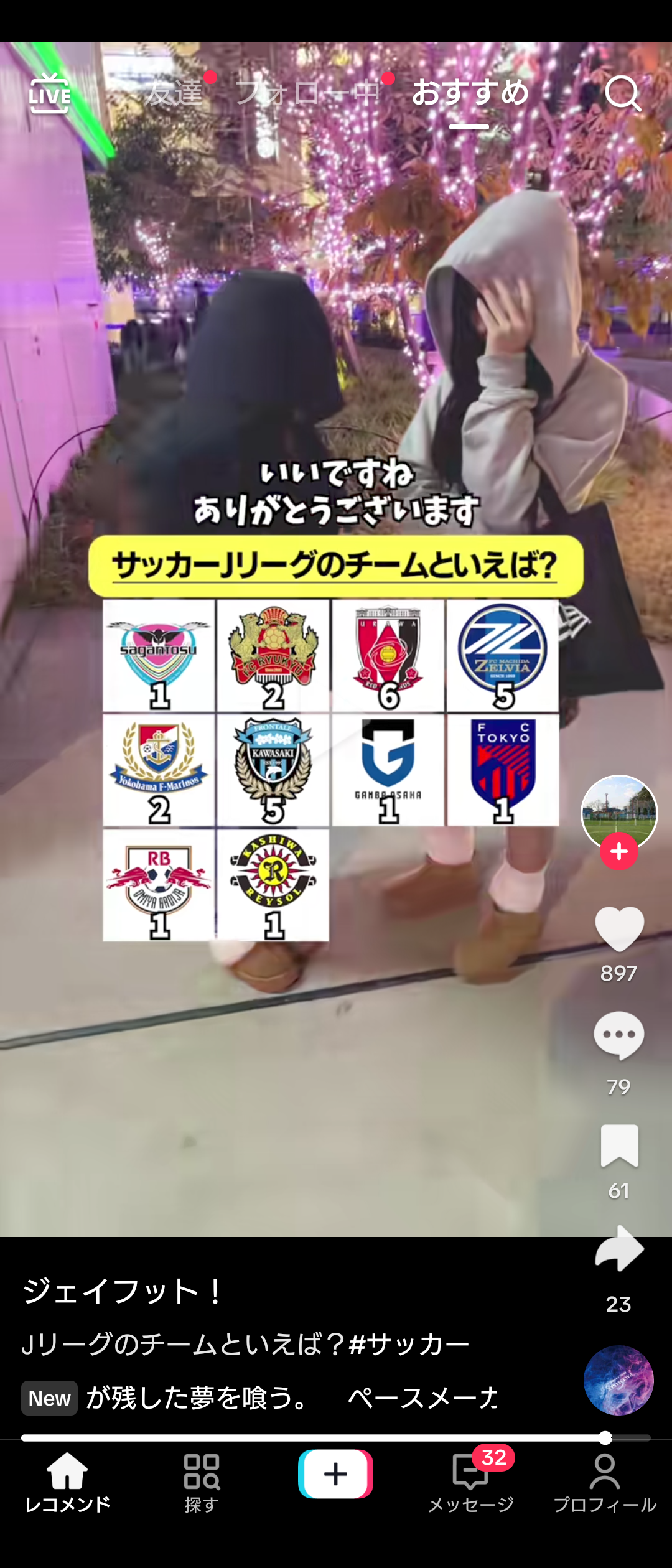The width and height of the screenshot is (672, 1568).
Task: Follow the creator with the plus button
Action: (619, 852)
